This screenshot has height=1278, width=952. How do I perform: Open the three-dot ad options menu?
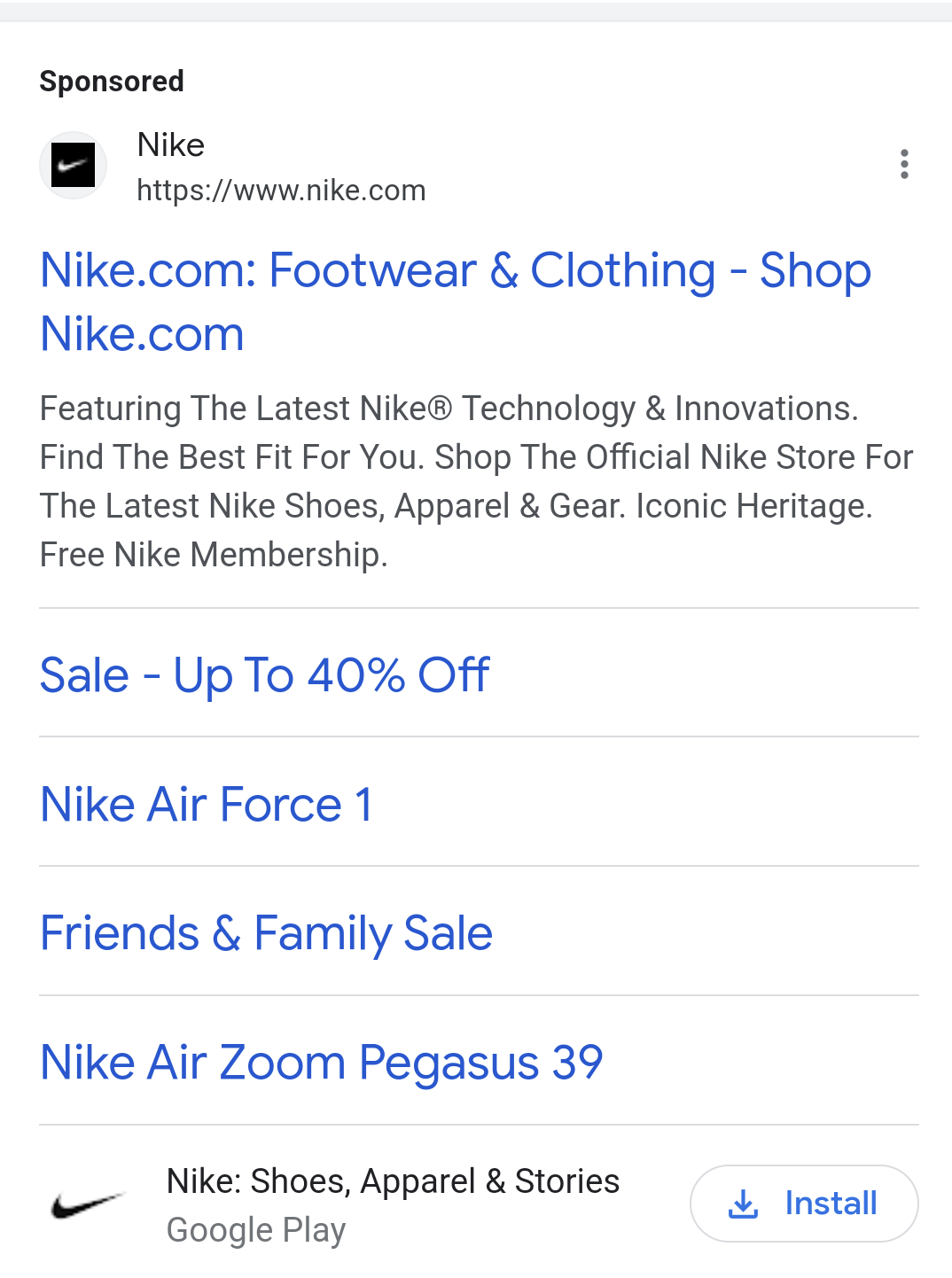904,164
